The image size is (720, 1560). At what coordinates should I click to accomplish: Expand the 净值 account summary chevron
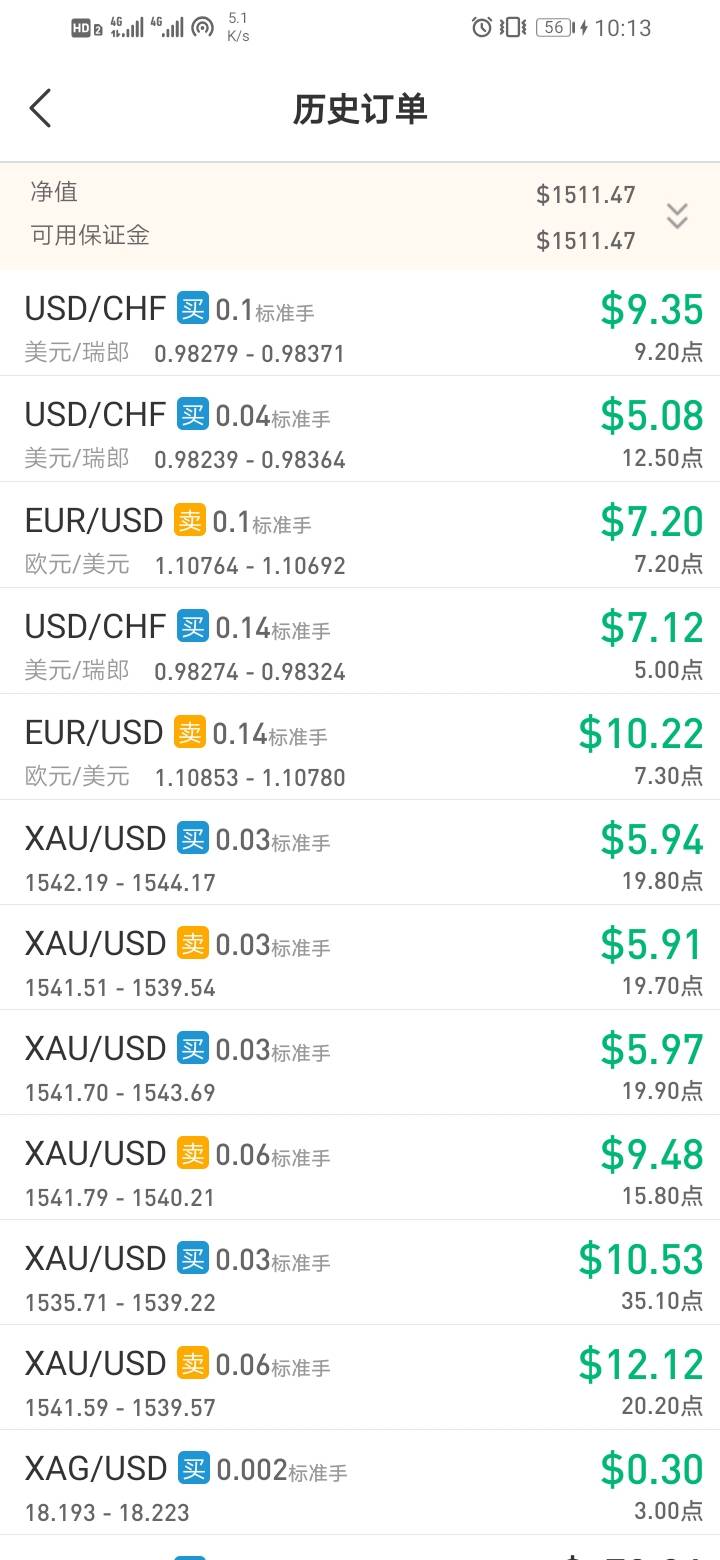tap(677, 216)
